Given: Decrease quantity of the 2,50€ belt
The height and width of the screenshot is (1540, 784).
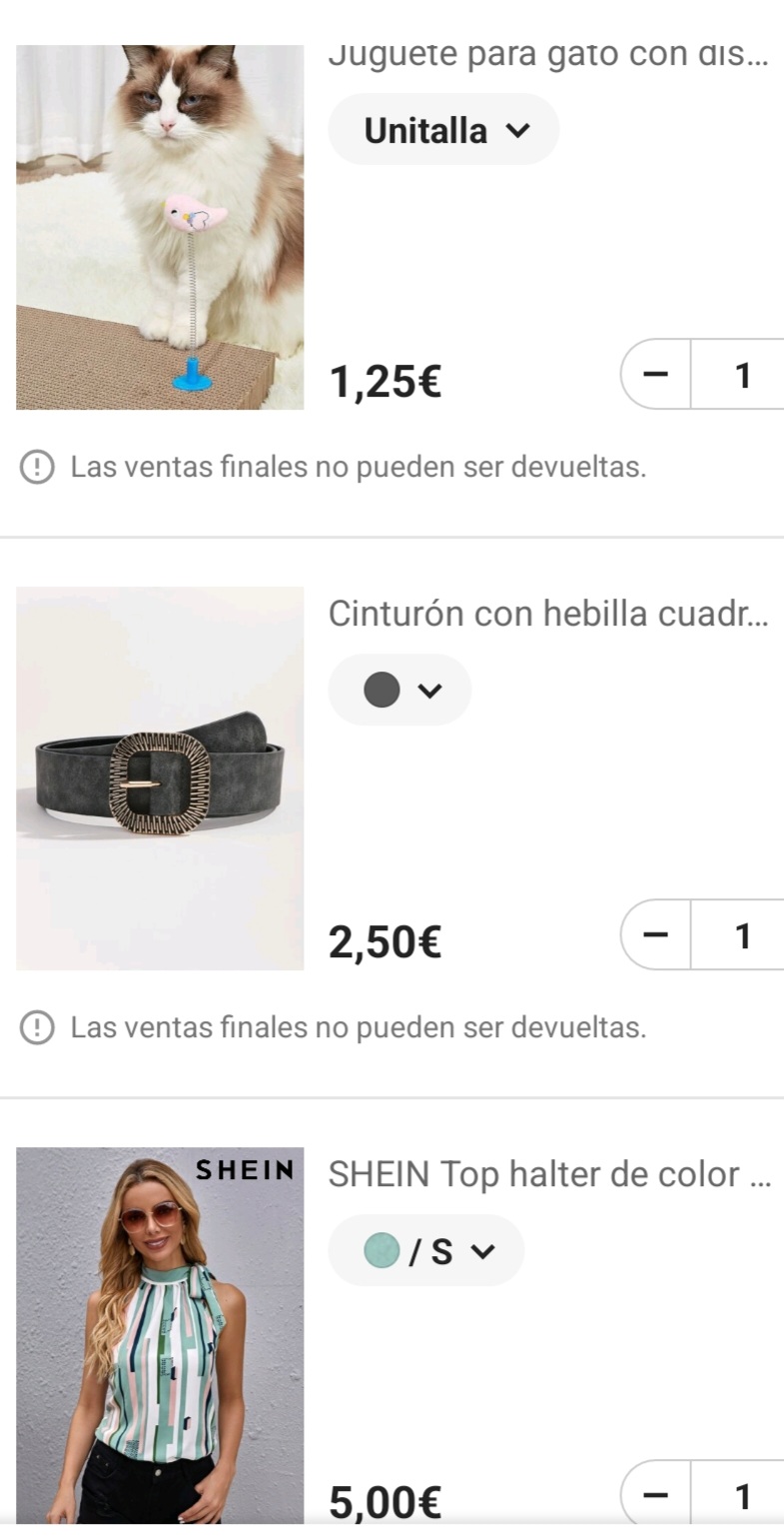Looking at the screenshot, I should coord(655,935).
